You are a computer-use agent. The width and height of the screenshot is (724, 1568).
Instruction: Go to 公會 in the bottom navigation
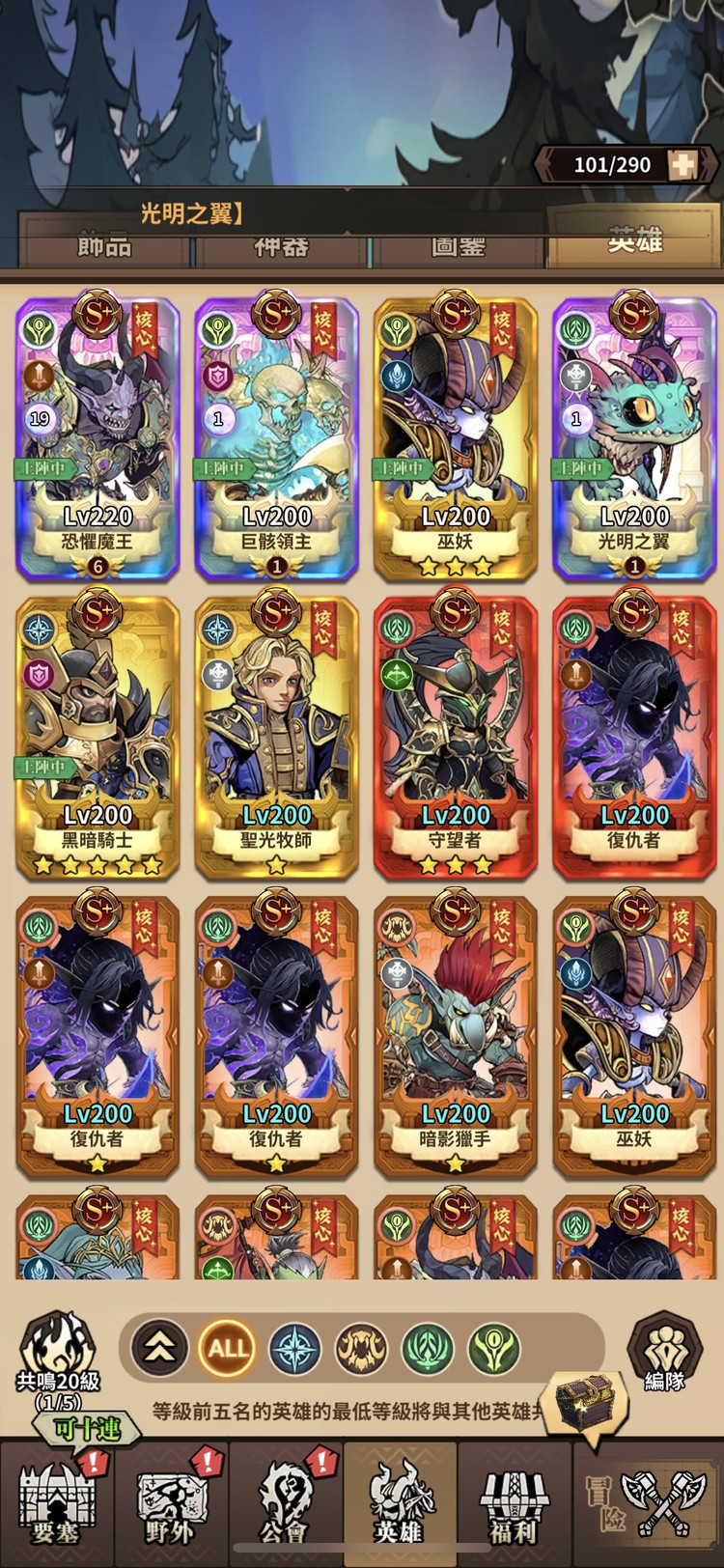284,1506
